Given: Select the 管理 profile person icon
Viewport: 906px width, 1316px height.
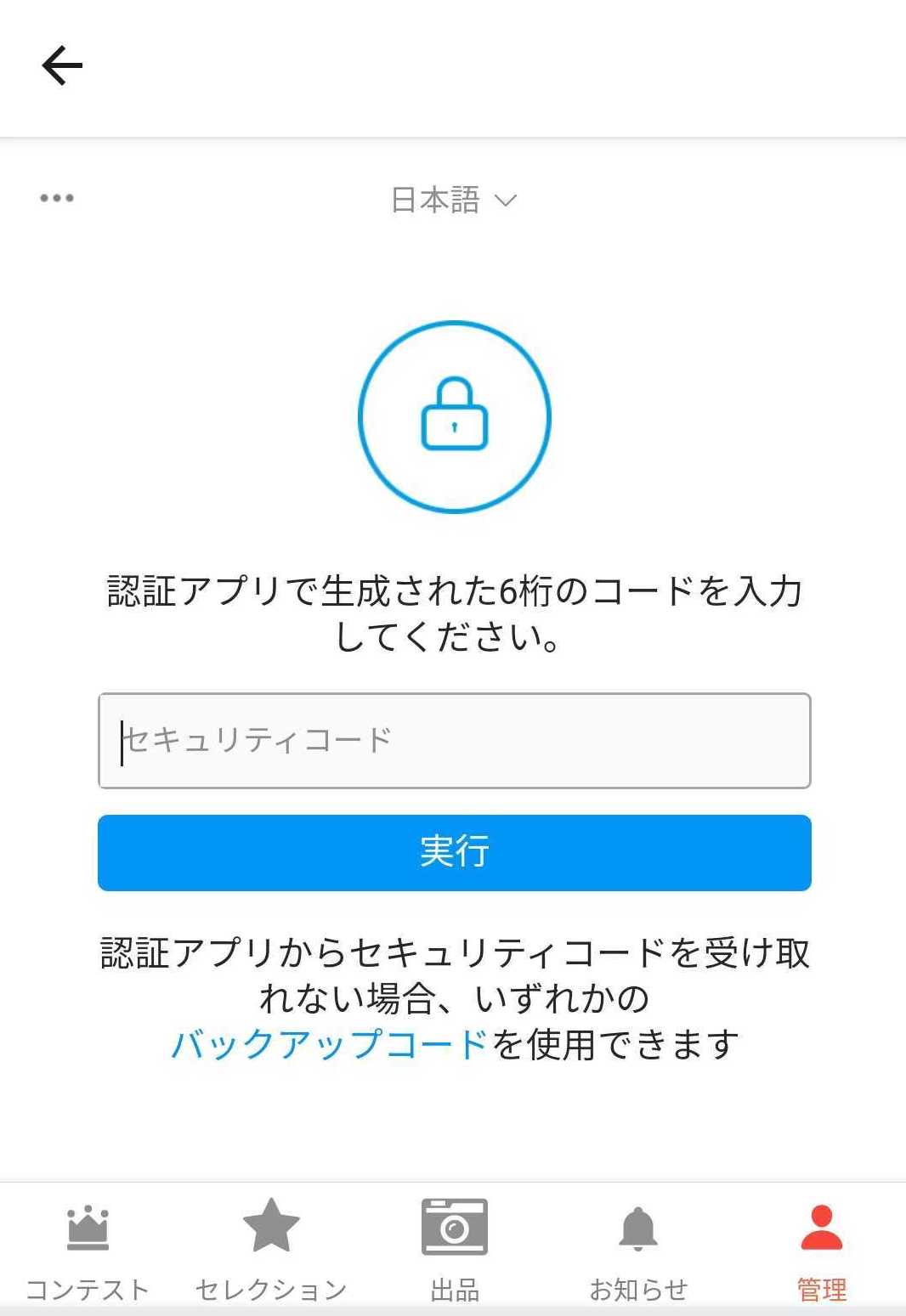Looking at the screenshot, I should tap(820, 1227).
